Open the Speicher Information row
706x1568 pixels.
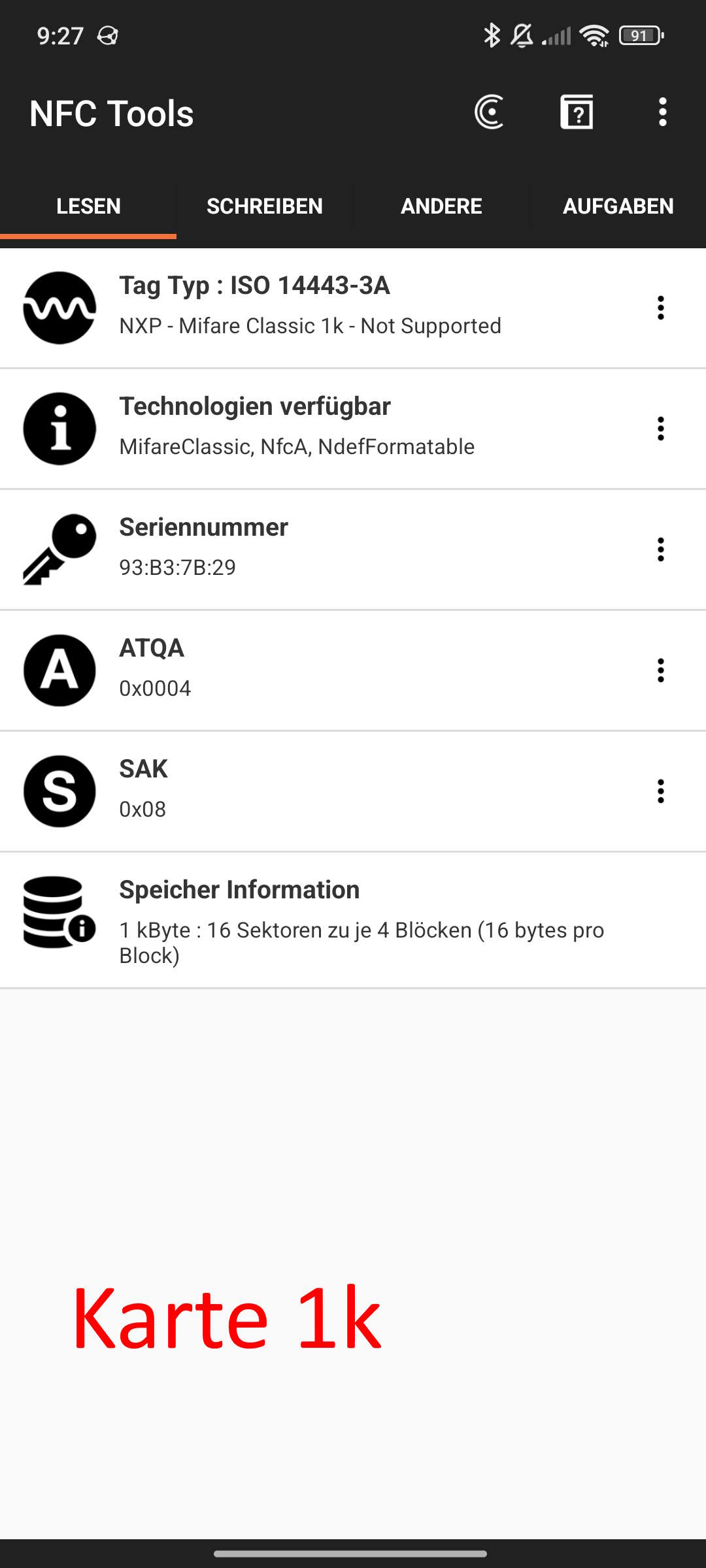click(x=353, y=920)
